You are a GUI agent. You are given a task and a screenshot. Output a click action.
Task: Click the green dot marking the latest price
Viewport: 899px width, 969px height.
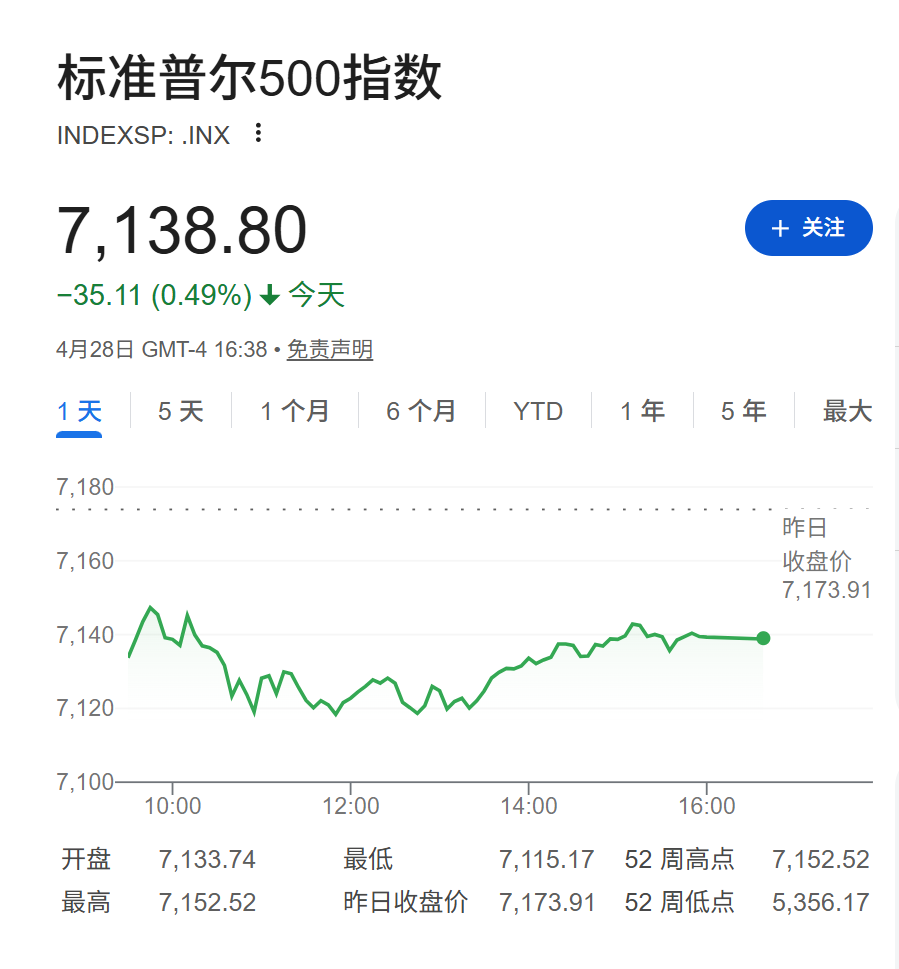(x=763, y=637)
